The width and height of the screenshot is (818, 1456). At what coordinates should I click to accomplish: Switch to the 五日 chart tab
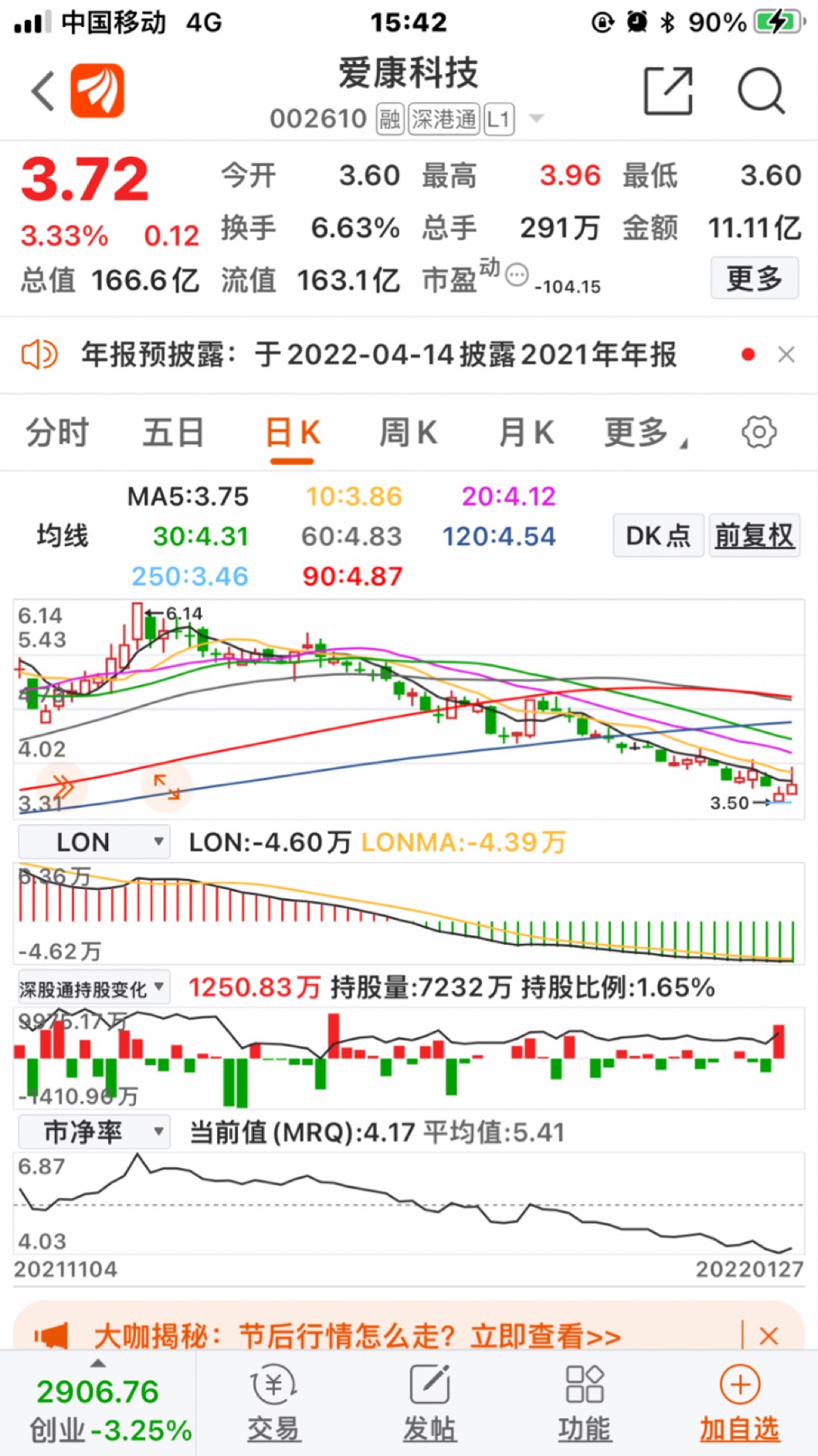coord(173,433)
